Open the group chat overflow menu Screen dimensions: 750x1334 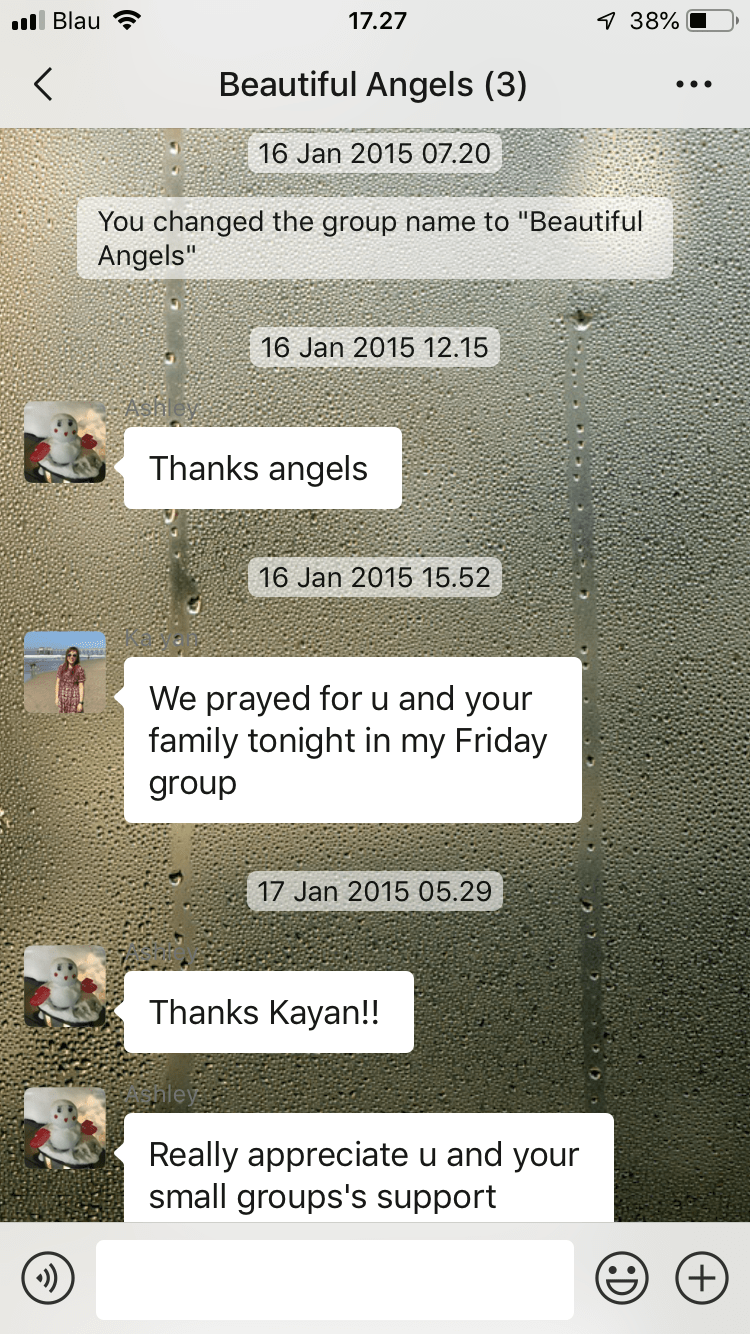coord(693,85)
